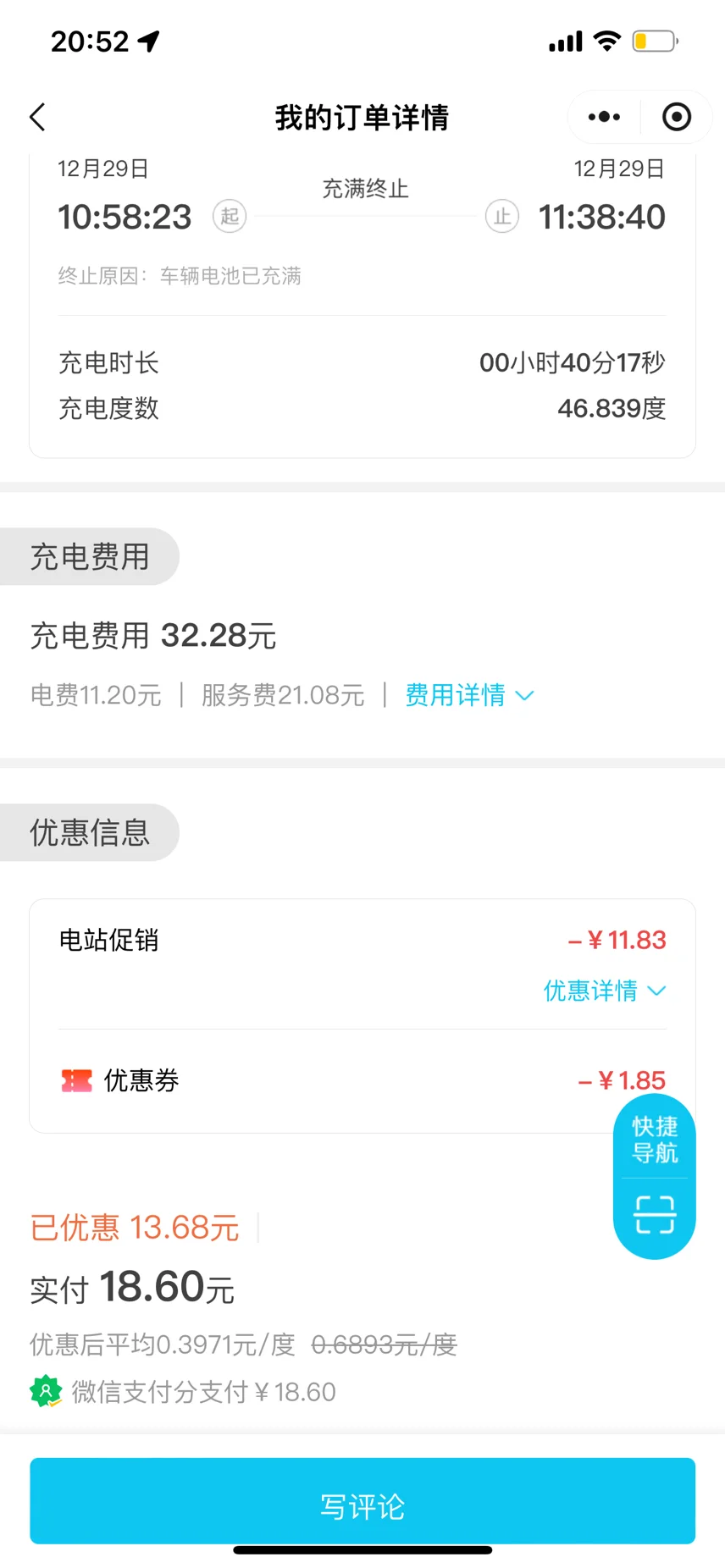This screenshot has height=1568, width=725.
Task: Go back using the top-left arrow
Action: click(x=37, y=117)
